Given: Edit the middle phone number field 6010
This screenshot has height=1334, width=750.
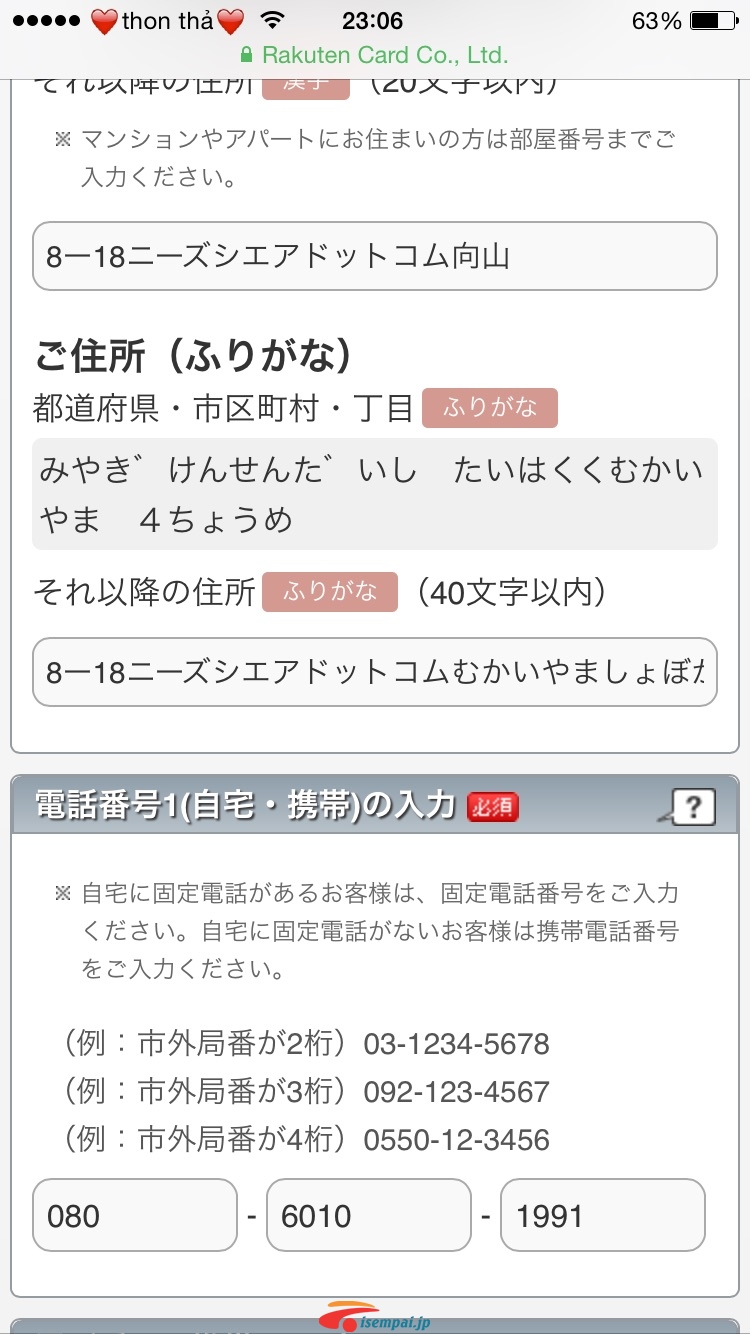Looking at the screenshot, I should (x=368, y=1215).
